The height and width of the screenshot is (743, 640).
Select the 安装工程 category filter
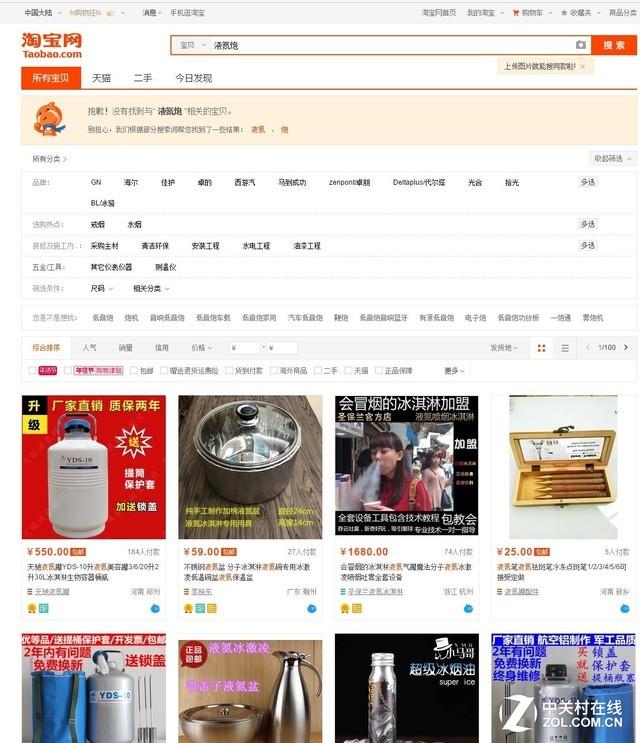205,246
